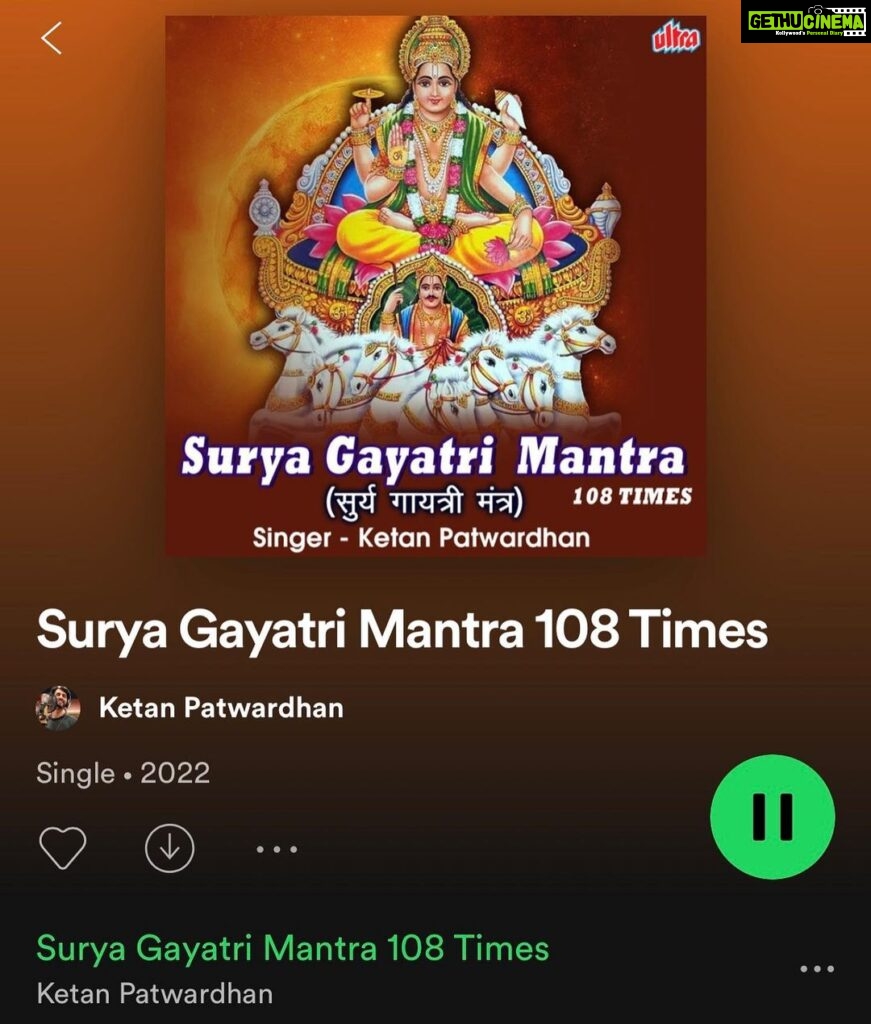Go back using the top-left arrow
Screen dimensions: 871x1024
51,38
